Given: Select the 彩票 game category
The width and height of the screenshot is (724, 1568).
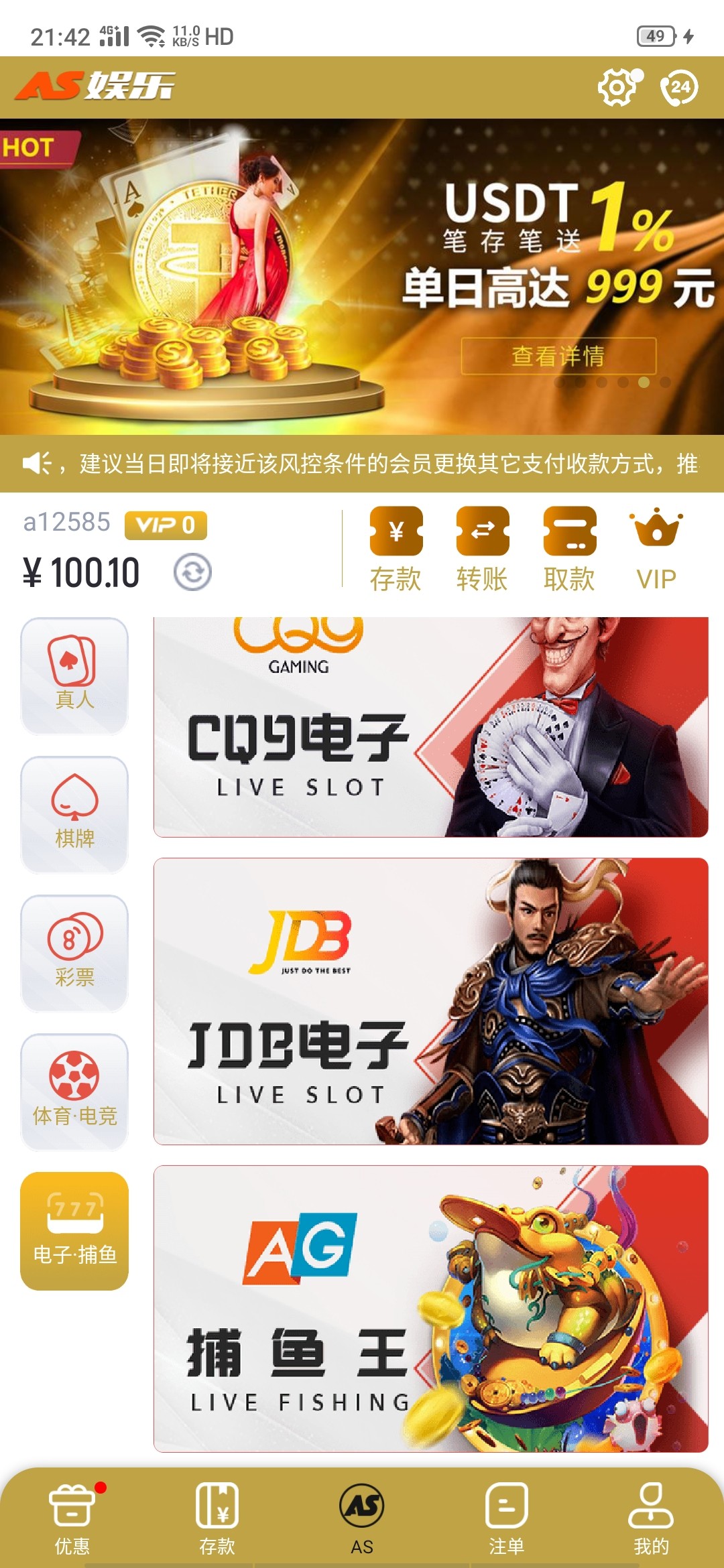Looking at the screenshot, I should (74, 953).
